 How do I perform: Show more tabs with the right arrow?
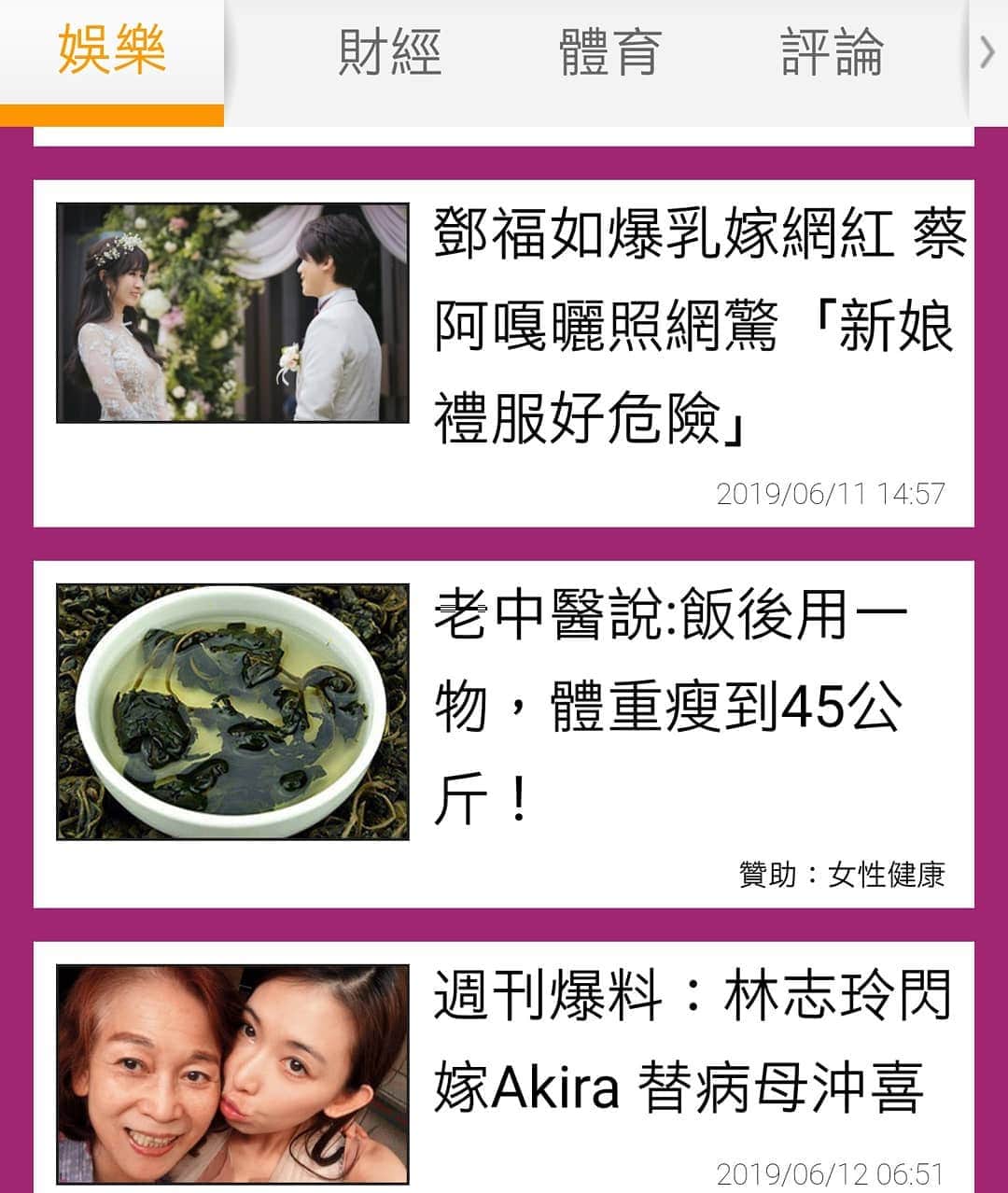987,52
